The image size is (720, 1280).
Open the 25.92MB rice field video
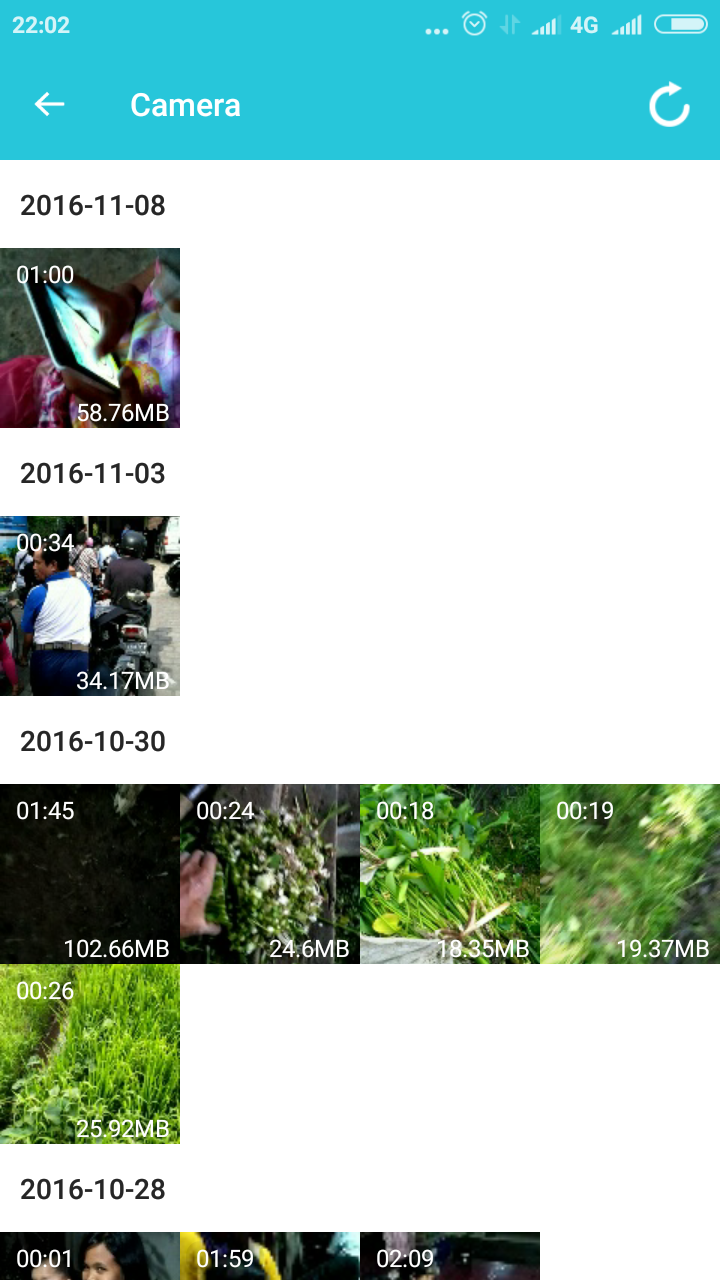point(90,1053)
